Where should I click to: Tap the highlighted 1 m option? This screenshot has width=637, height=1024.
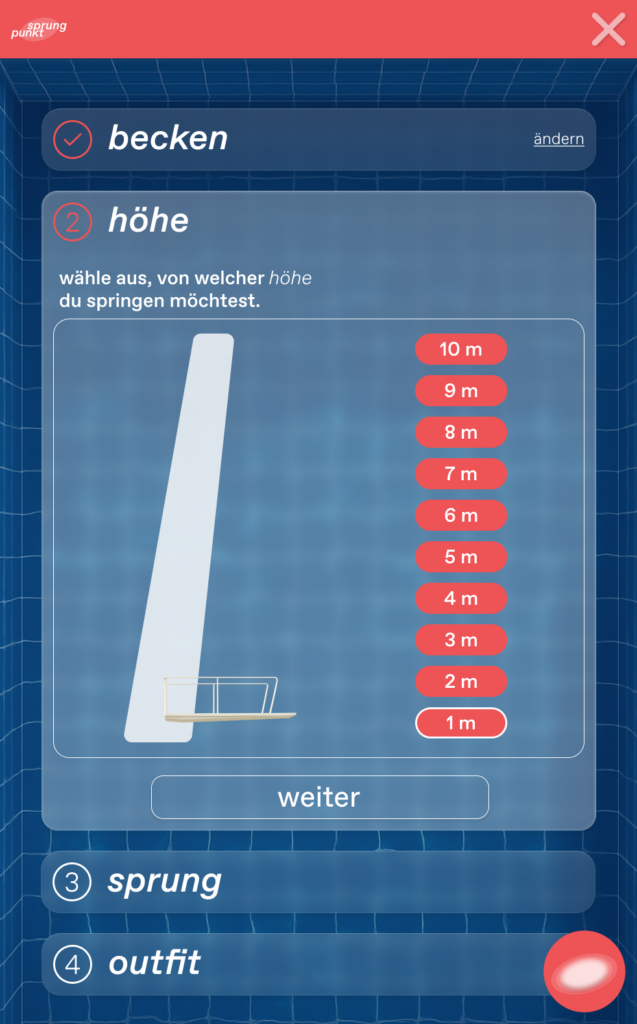tap(461, 723)
